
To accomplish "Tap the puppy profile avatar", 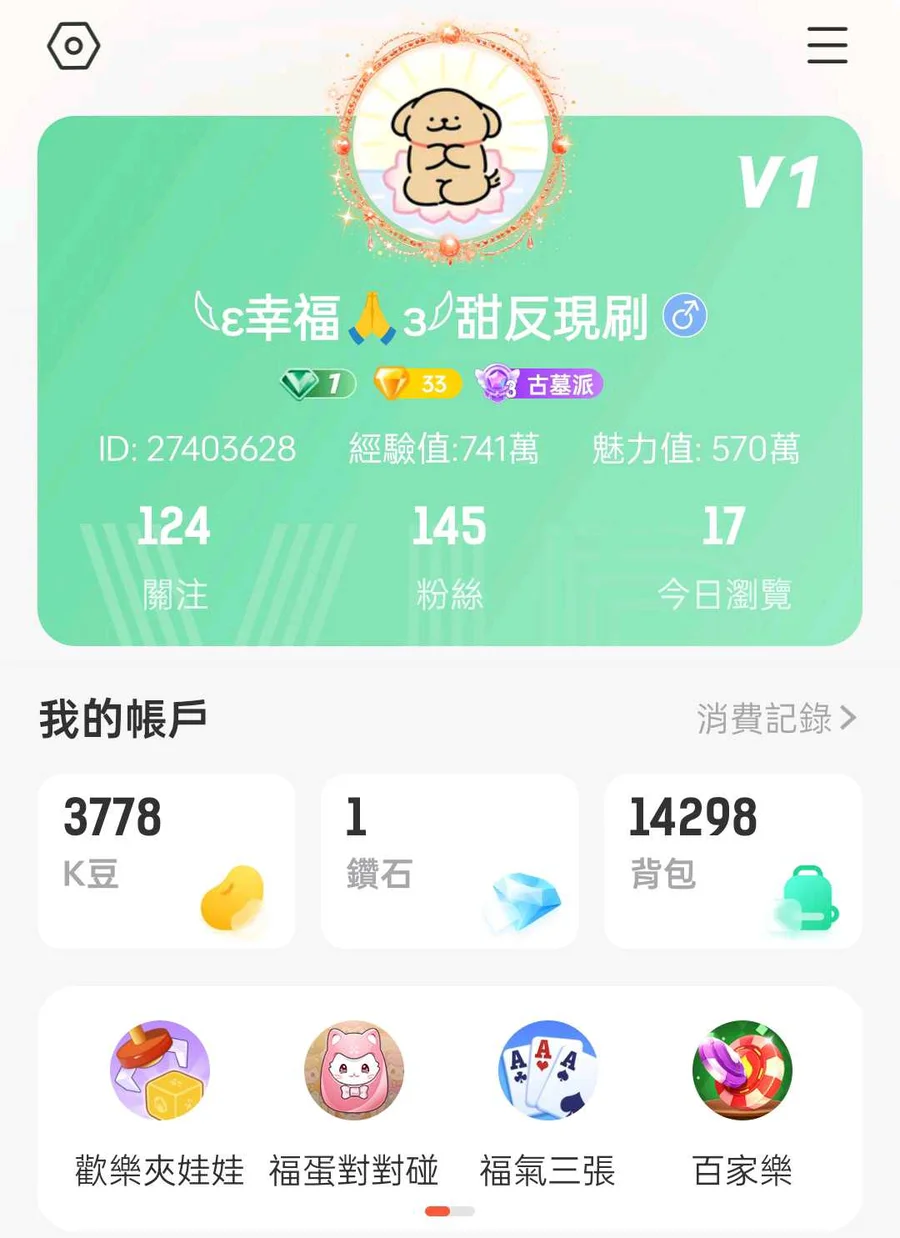I will [449, 143].
